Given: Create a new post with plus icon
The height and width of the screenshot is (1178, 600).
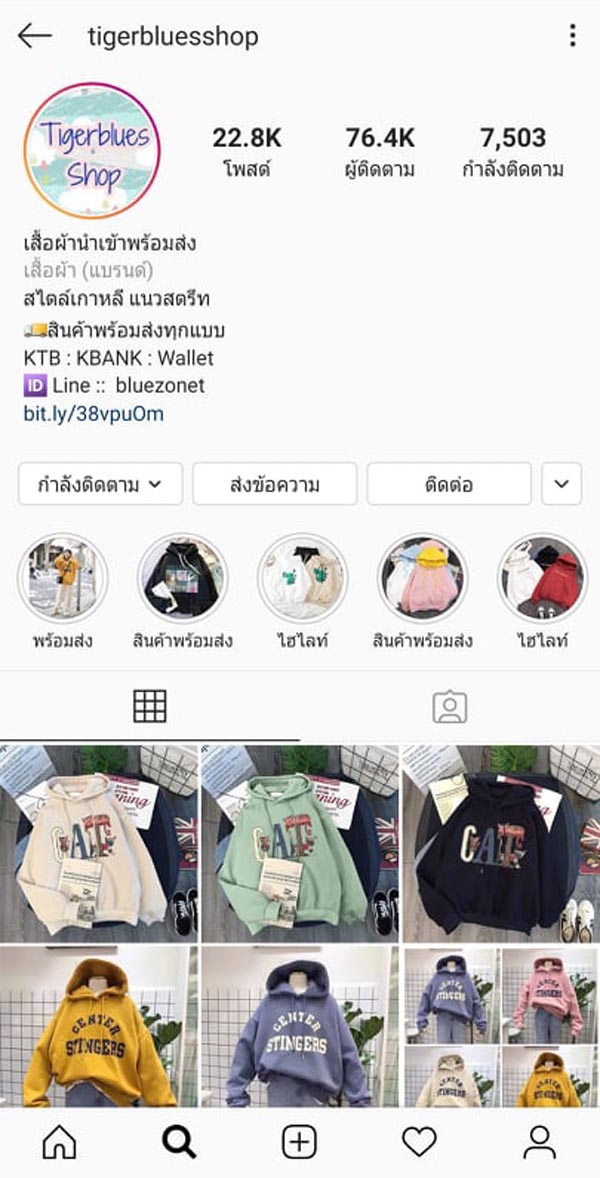Looking at the screenshot, I should (299, 1142).
